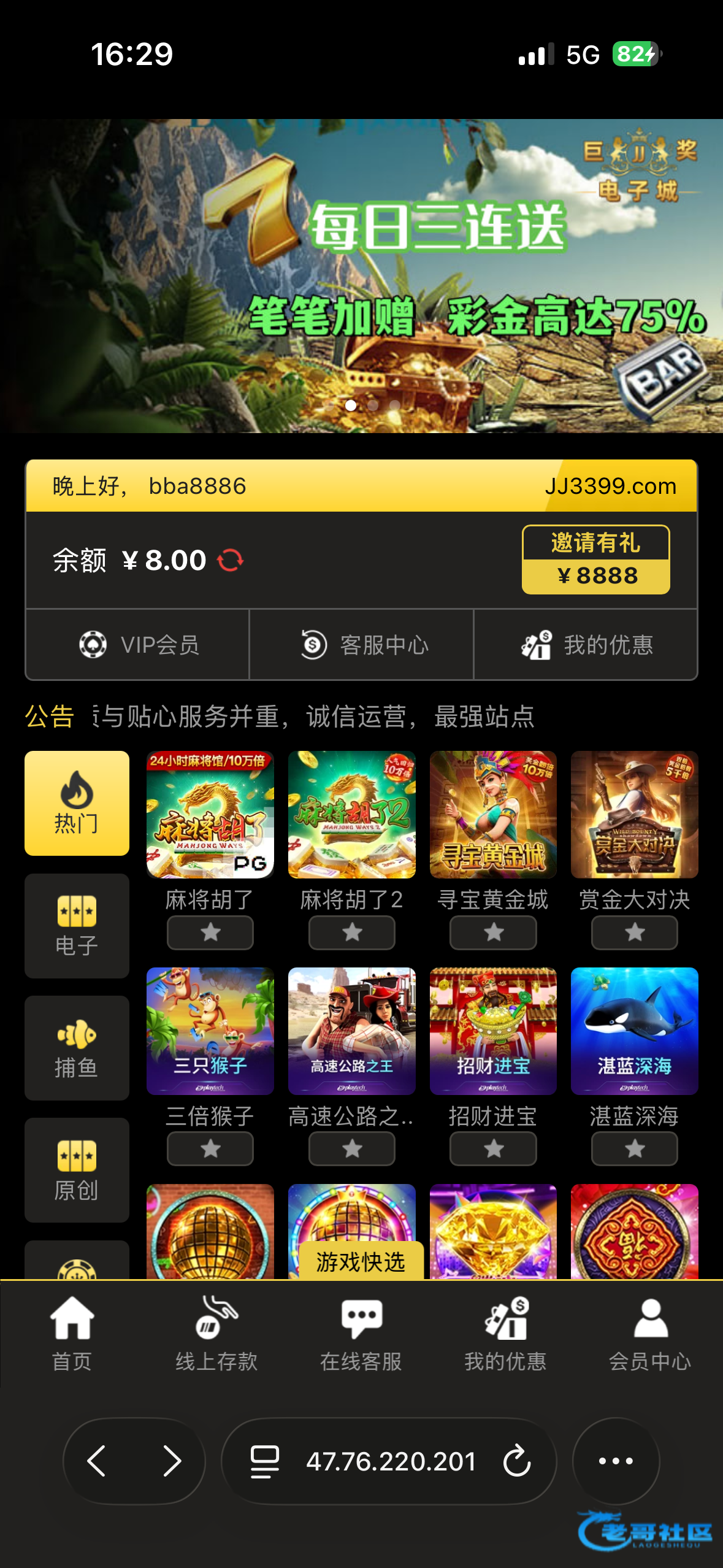Go to 会员中心 member tab
The image size is (723, 1568).
tap(650, 1334)
